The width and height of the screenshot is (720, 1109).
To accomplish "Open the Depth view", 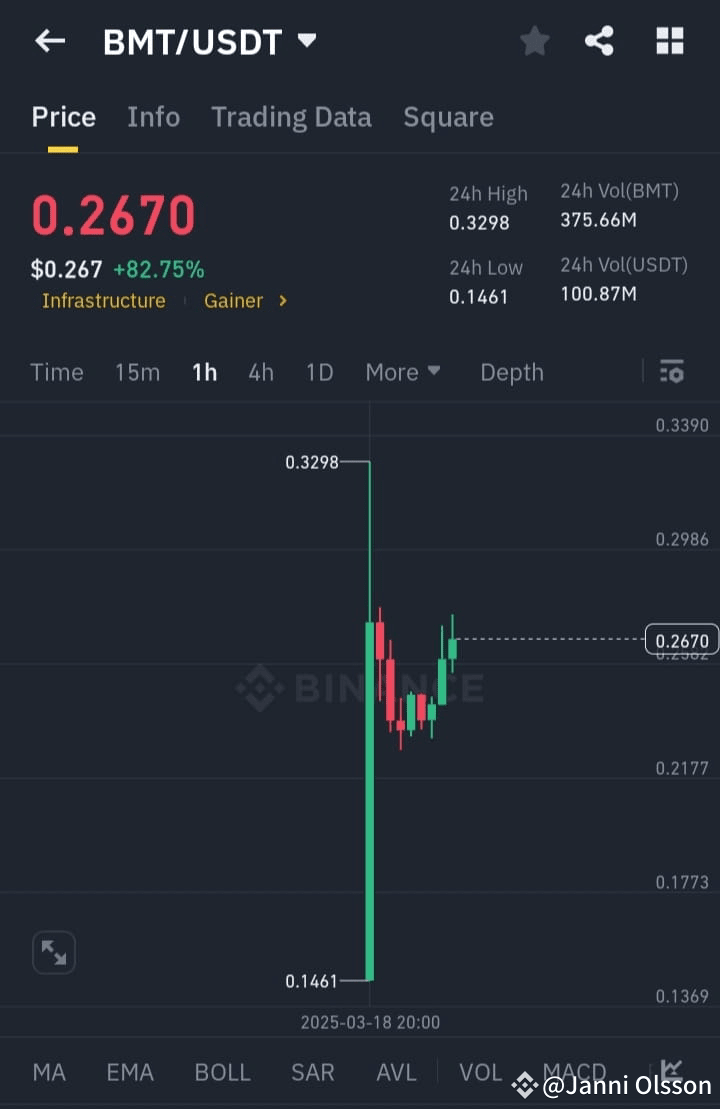I will pyautogui.click(x=512, y=371).
